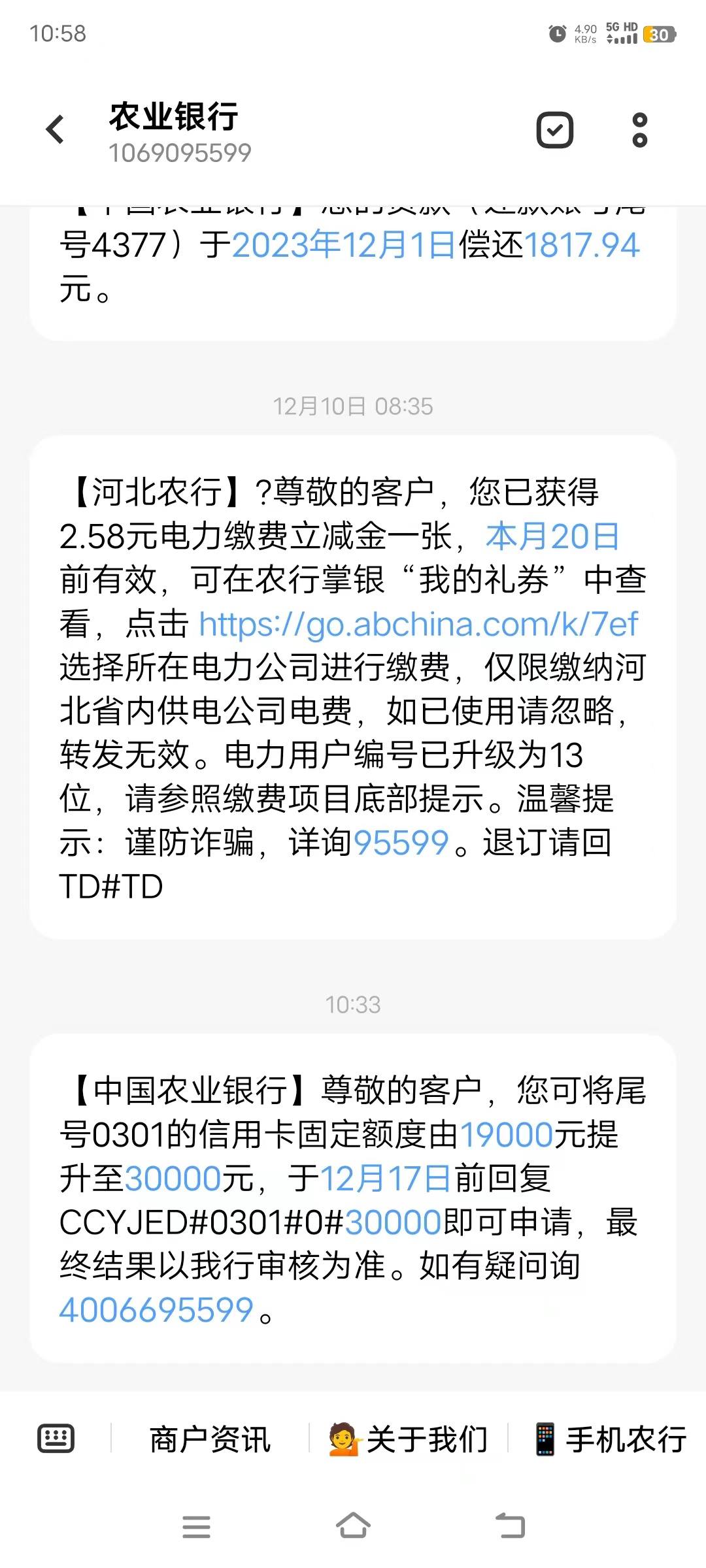Open the go.abchina.com/k/7ef link

[x=418, y=624]
